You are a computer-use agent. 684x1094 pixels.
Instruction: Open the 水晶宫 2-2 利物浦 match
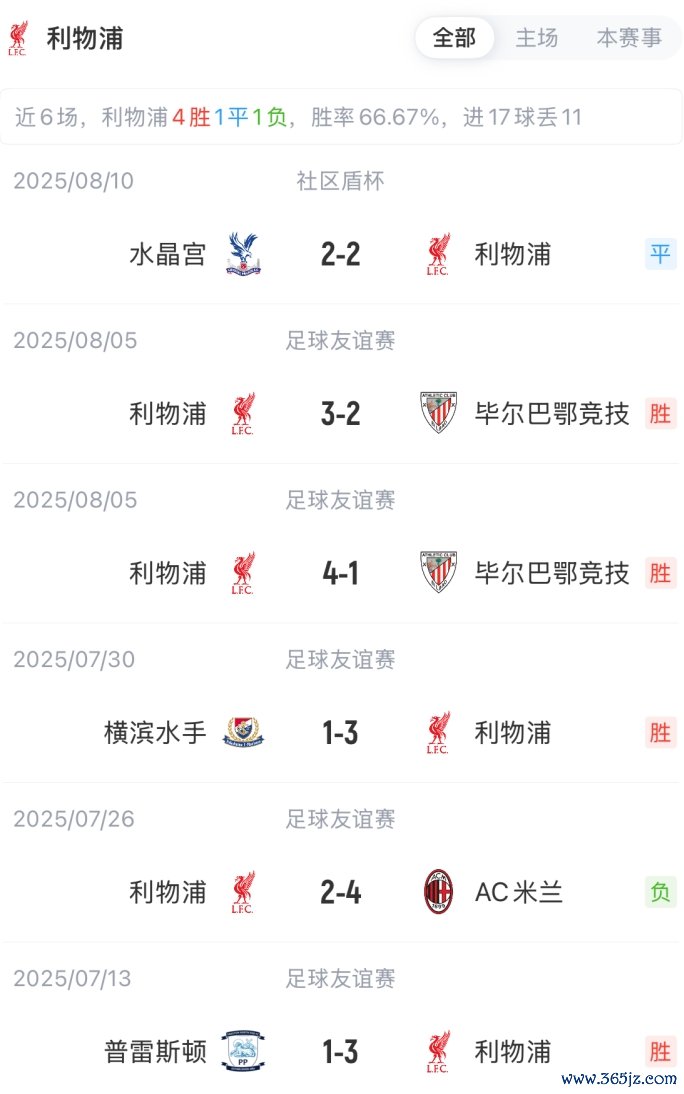tap(340, 254)
